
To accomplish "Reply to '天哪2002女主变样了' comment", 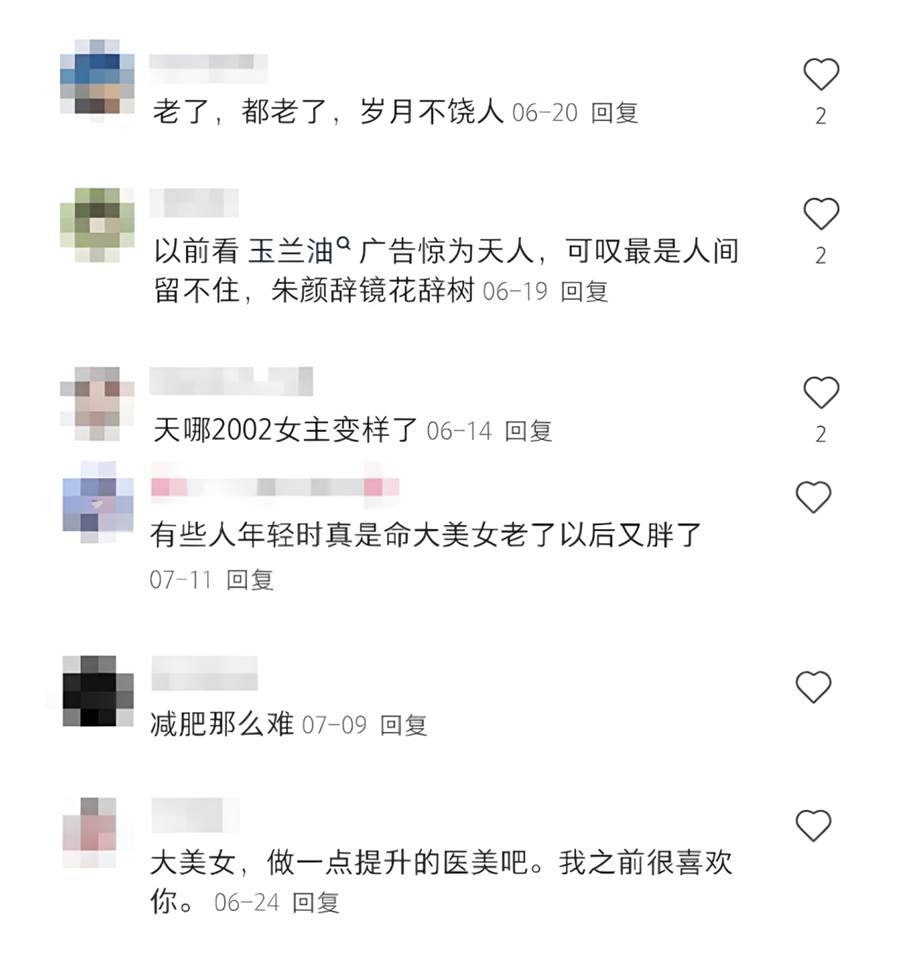I will [528, 431].
